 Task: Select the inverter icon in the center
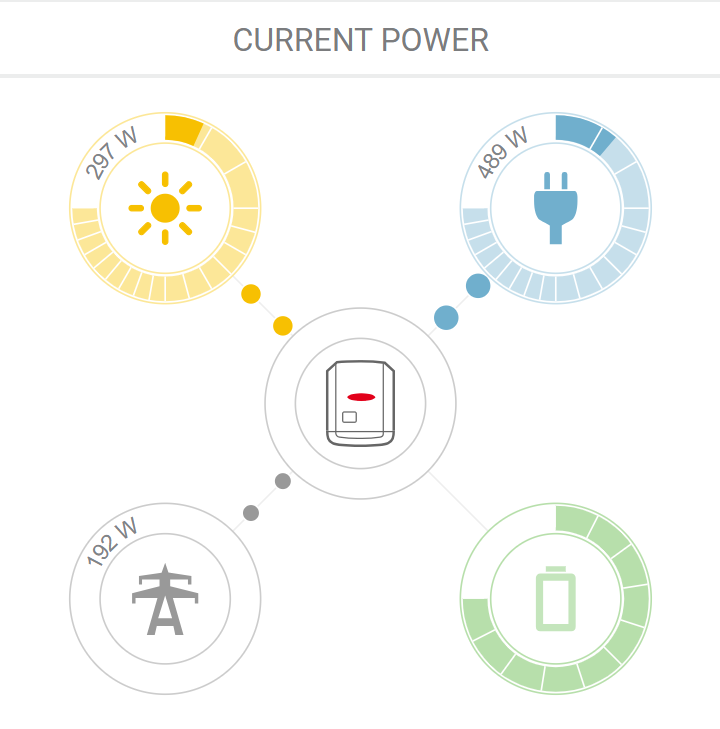click(360, 403)
